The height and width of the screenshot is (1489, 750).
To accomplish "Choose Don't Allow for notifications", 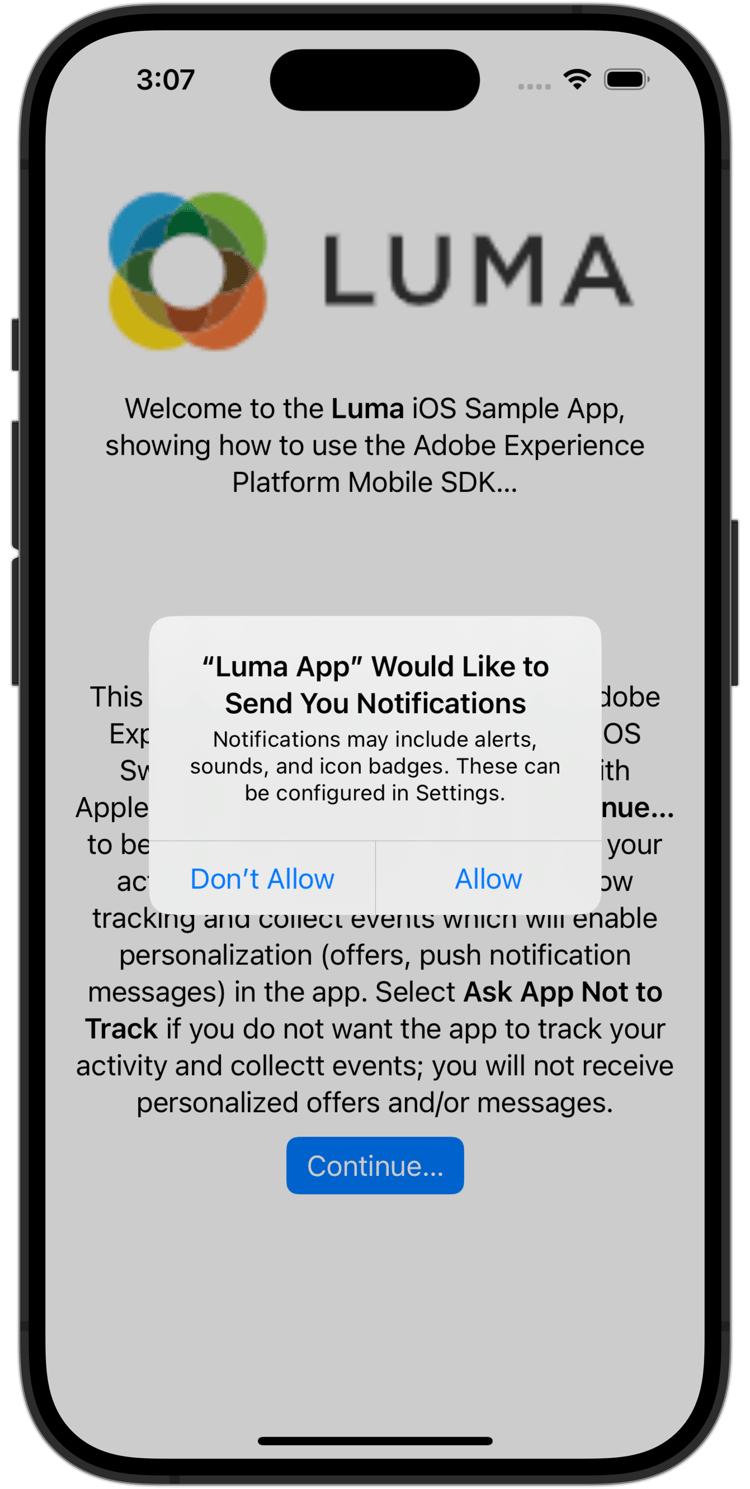I will [x=262, y=878].
